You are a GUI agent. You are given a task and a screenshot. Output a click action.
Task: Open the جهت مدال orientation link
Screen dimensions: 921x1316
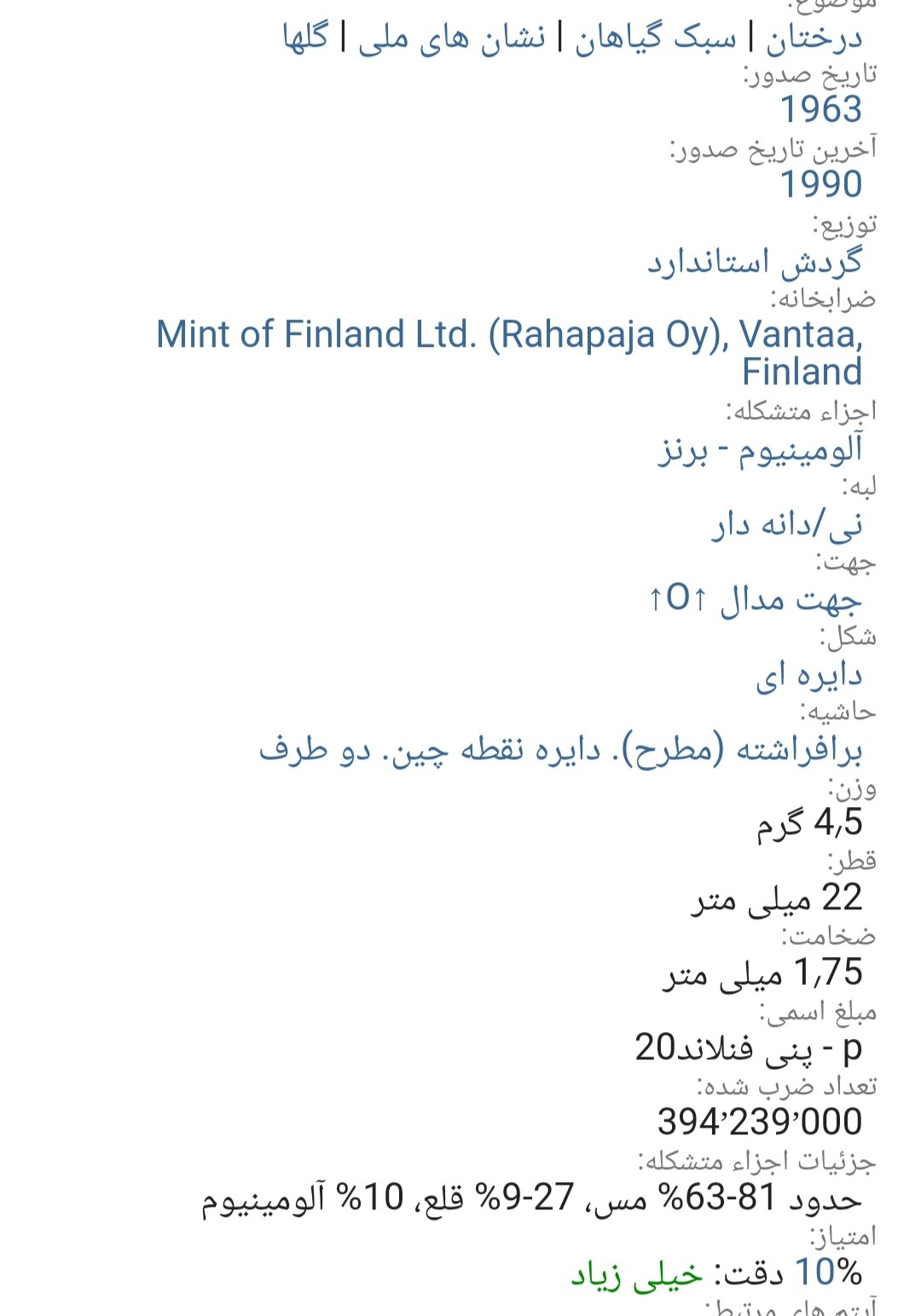(755, 599)
